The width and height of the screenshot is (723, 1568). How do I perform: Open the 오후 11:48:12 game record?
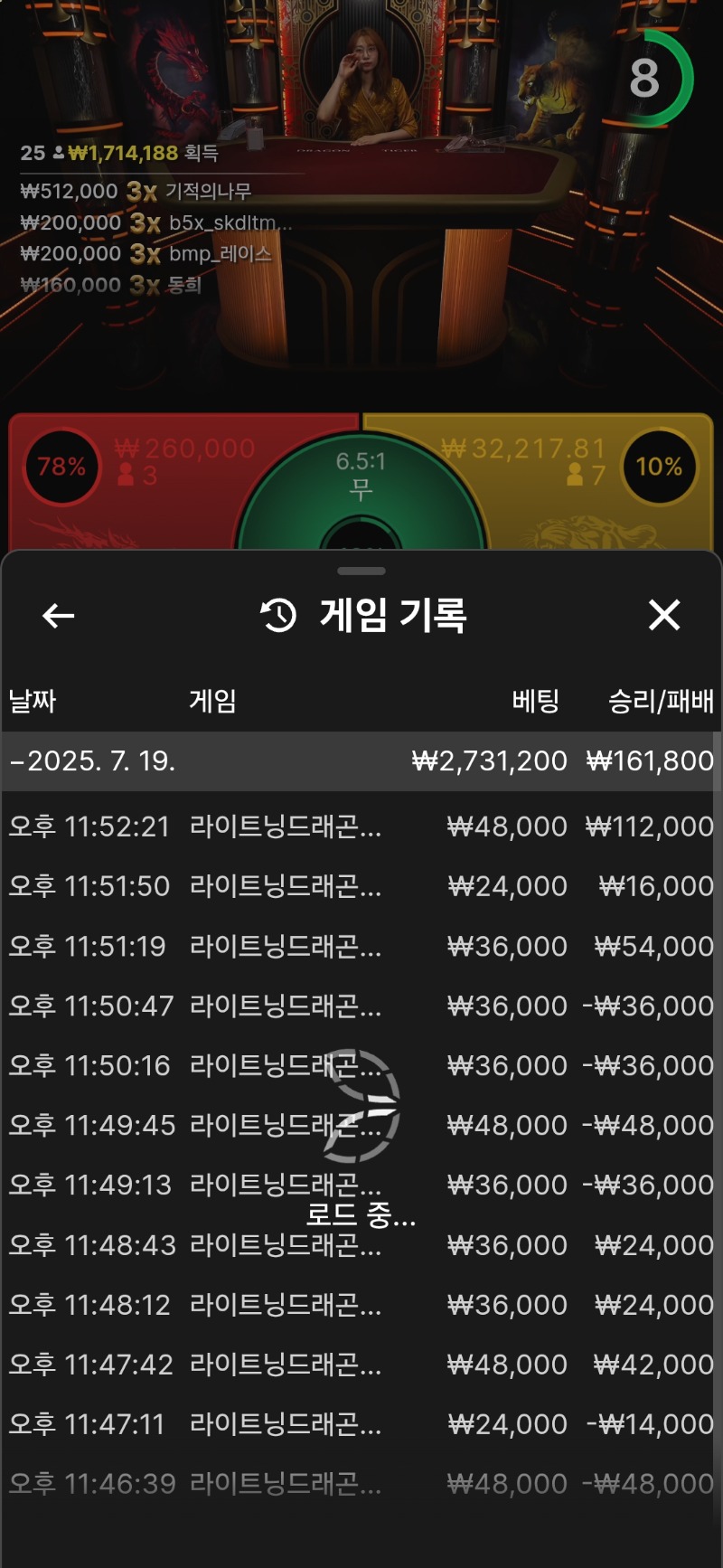[361, 1305]
